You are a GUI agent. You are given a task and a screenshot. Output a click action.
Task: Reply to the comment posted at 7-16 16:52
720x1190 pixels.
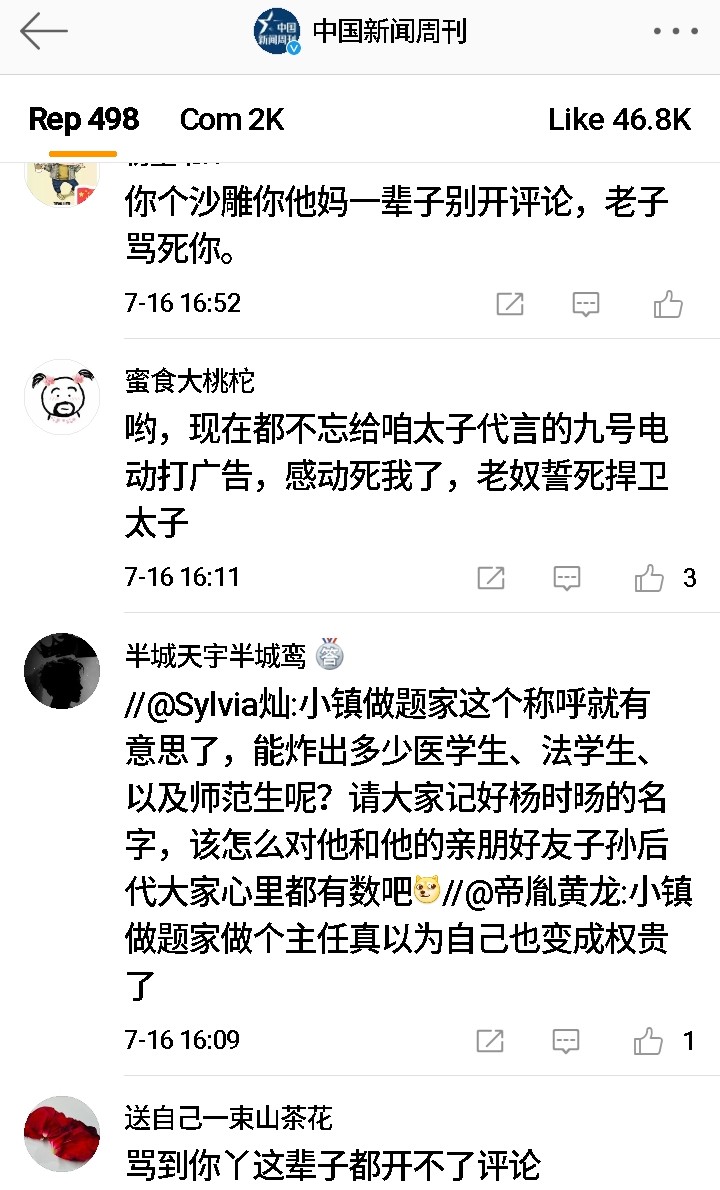point(586,304)
